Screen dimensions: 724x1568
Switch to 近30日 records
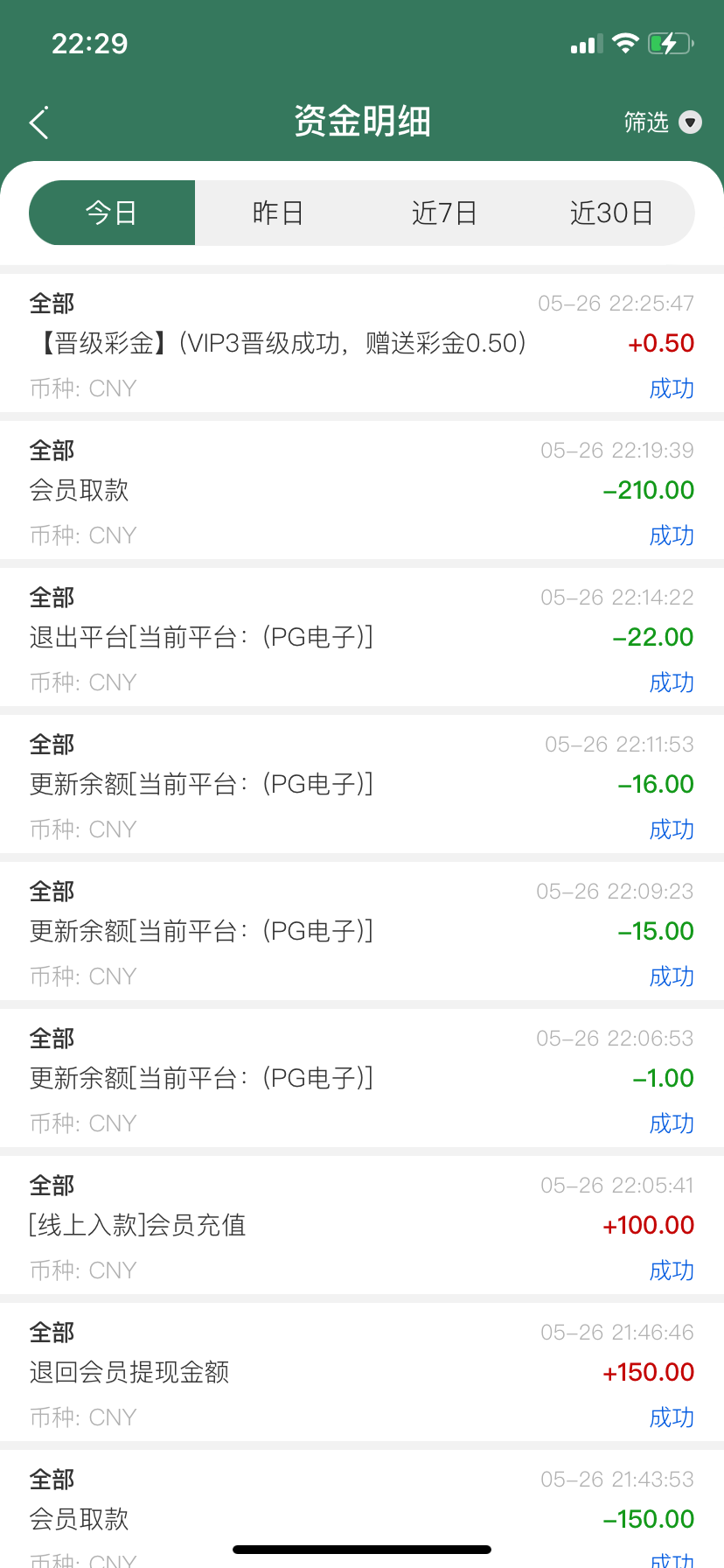pyautogui.click(x=611, y=213)
